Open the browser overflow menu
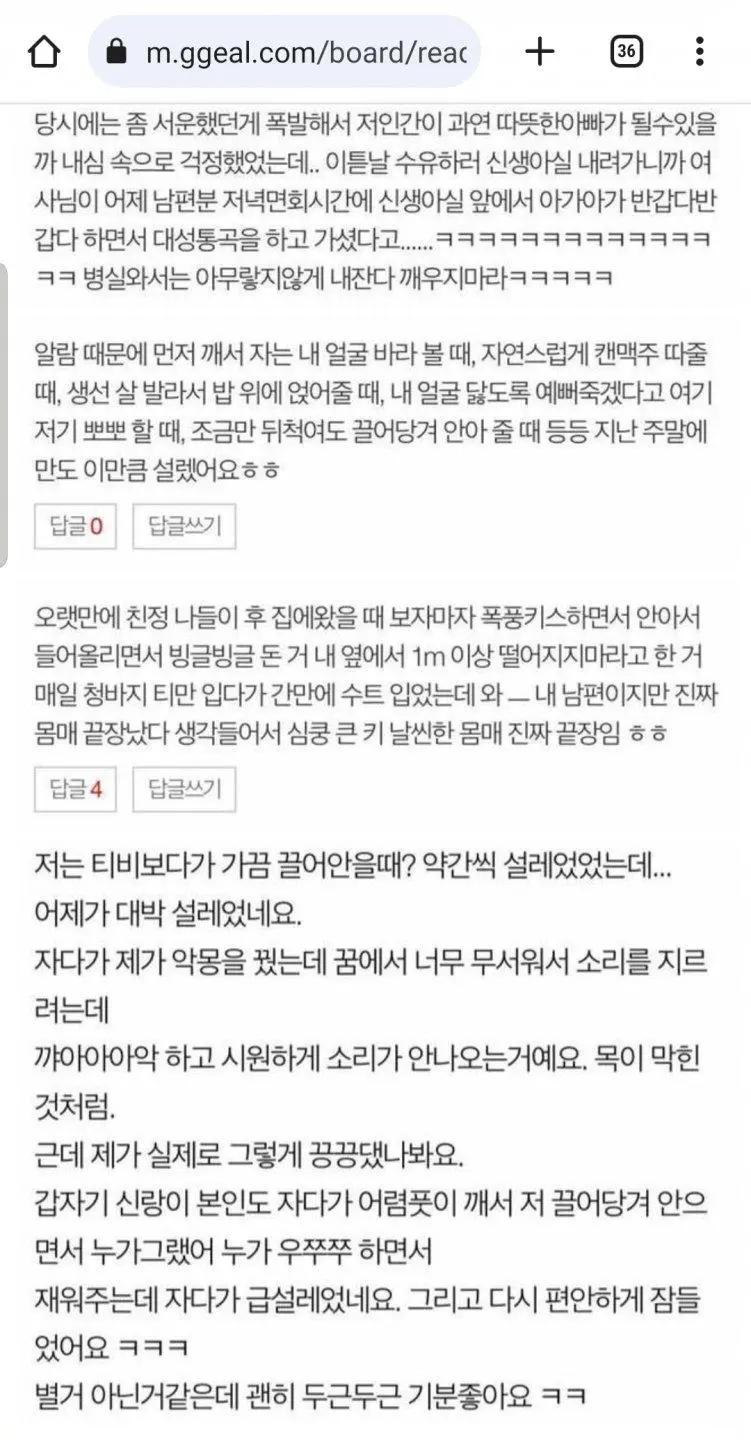Image resolution: width=751 pixels, height=1440 pixels. (699, 51)
